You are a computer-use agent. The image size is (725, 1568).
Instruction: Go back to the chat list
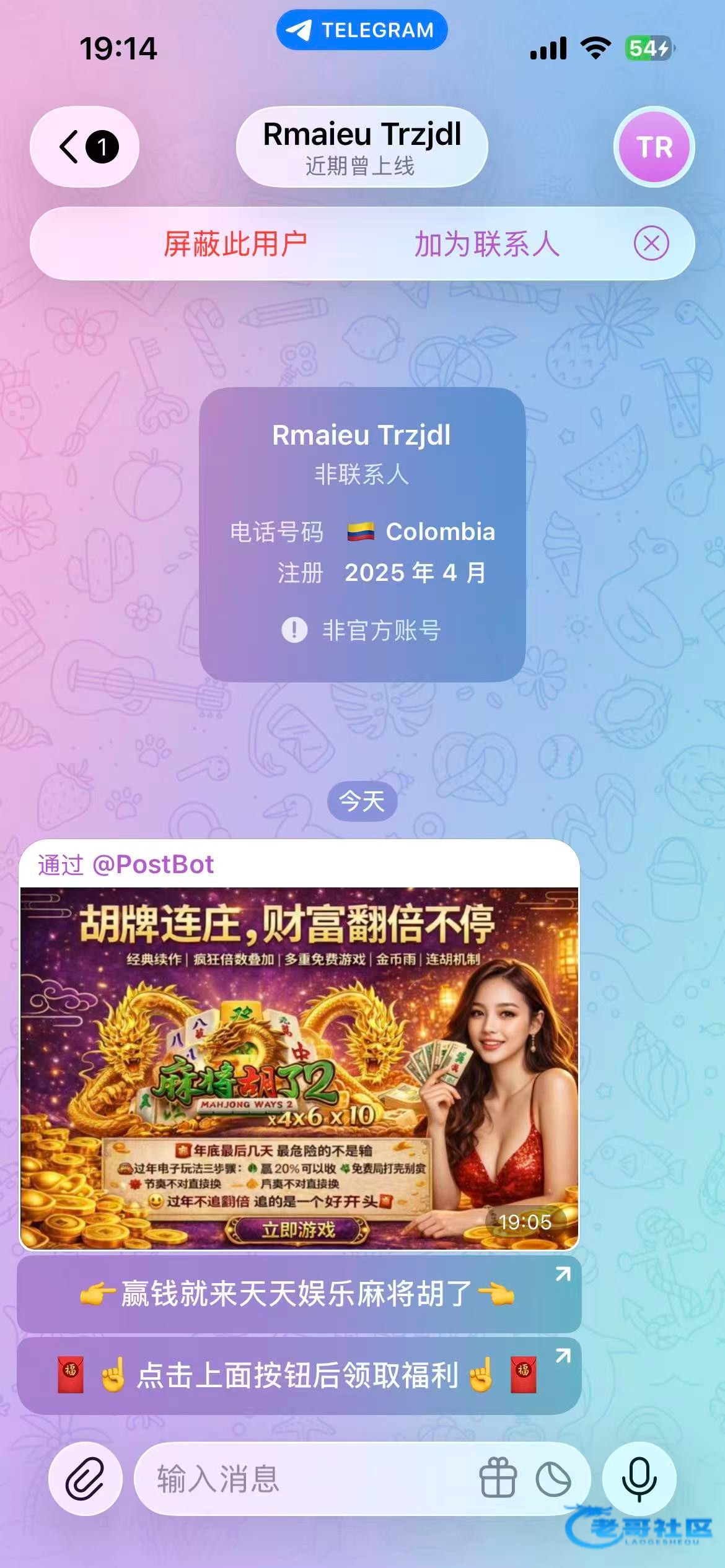[x=84, y=147]
